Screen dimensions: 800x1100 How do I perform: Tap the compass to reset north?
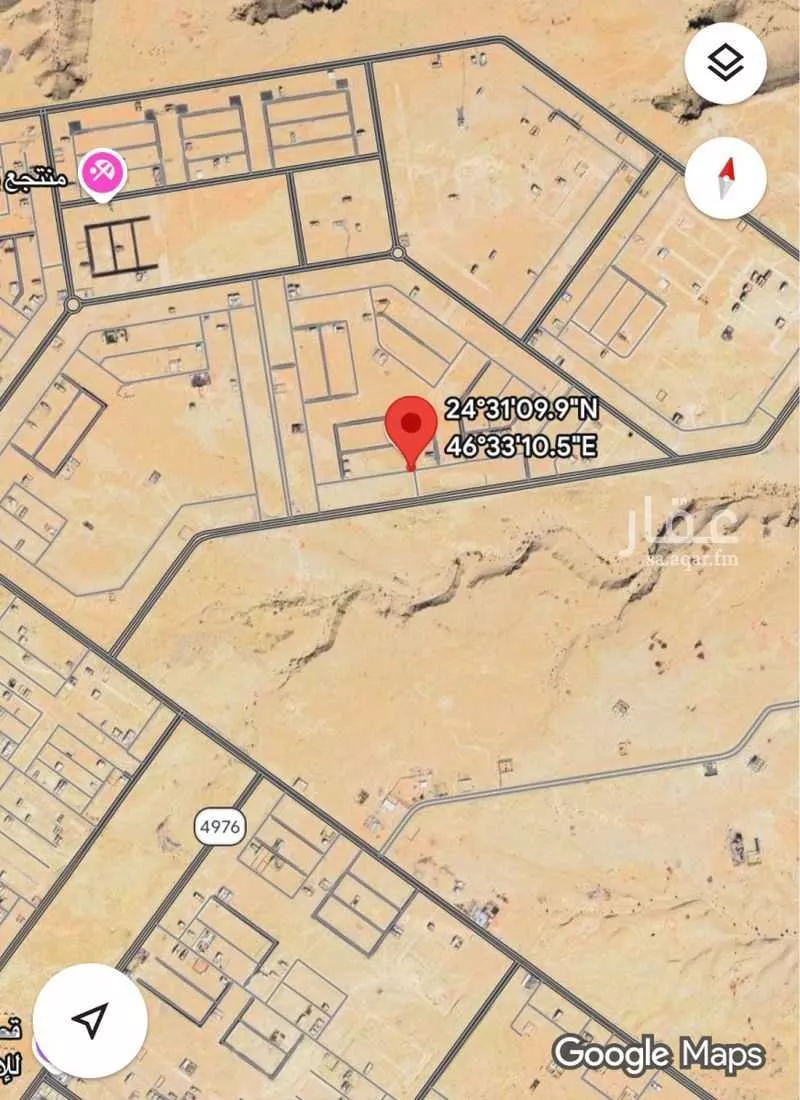[x=726, y=179]
